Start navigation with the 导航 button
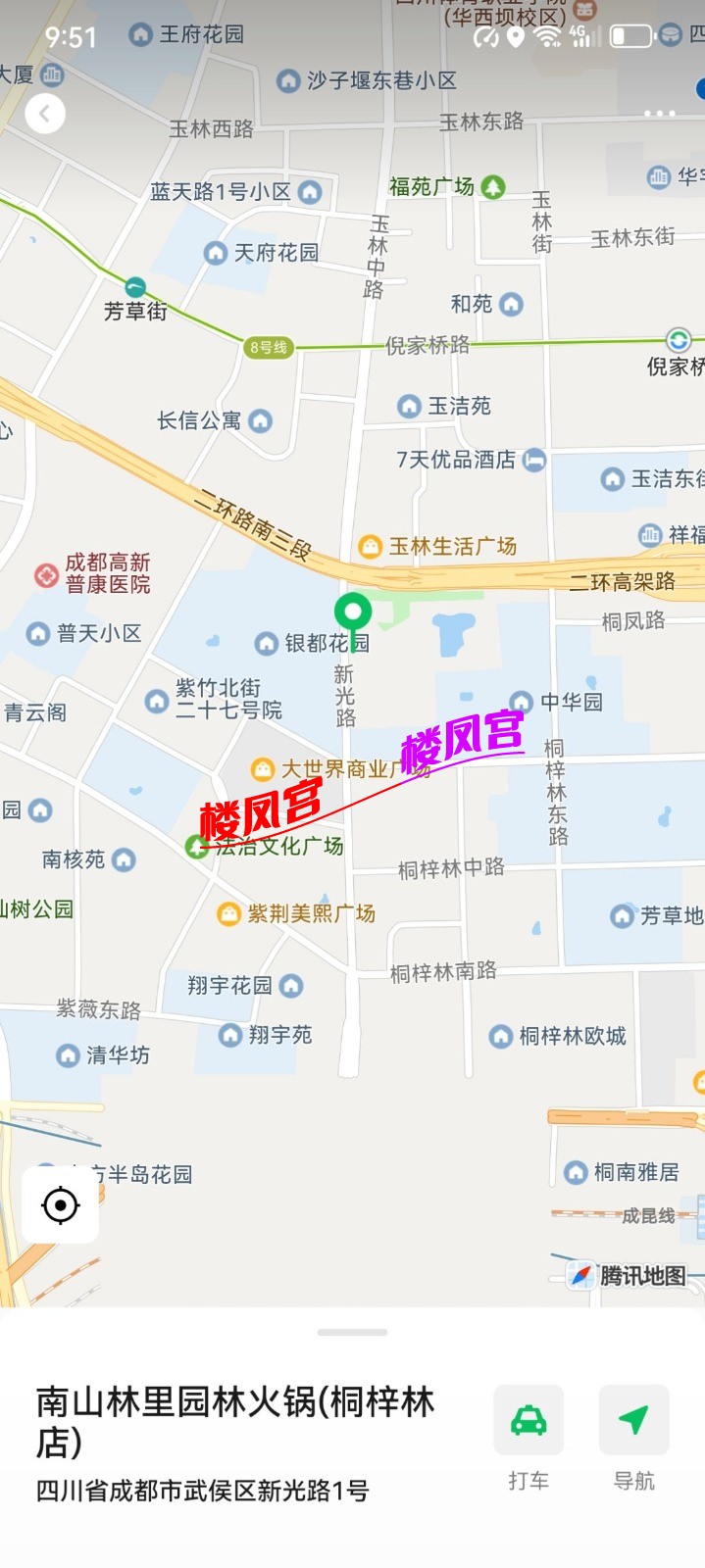This screenshot has width=705, height=1568. (x=633, y=1420)
